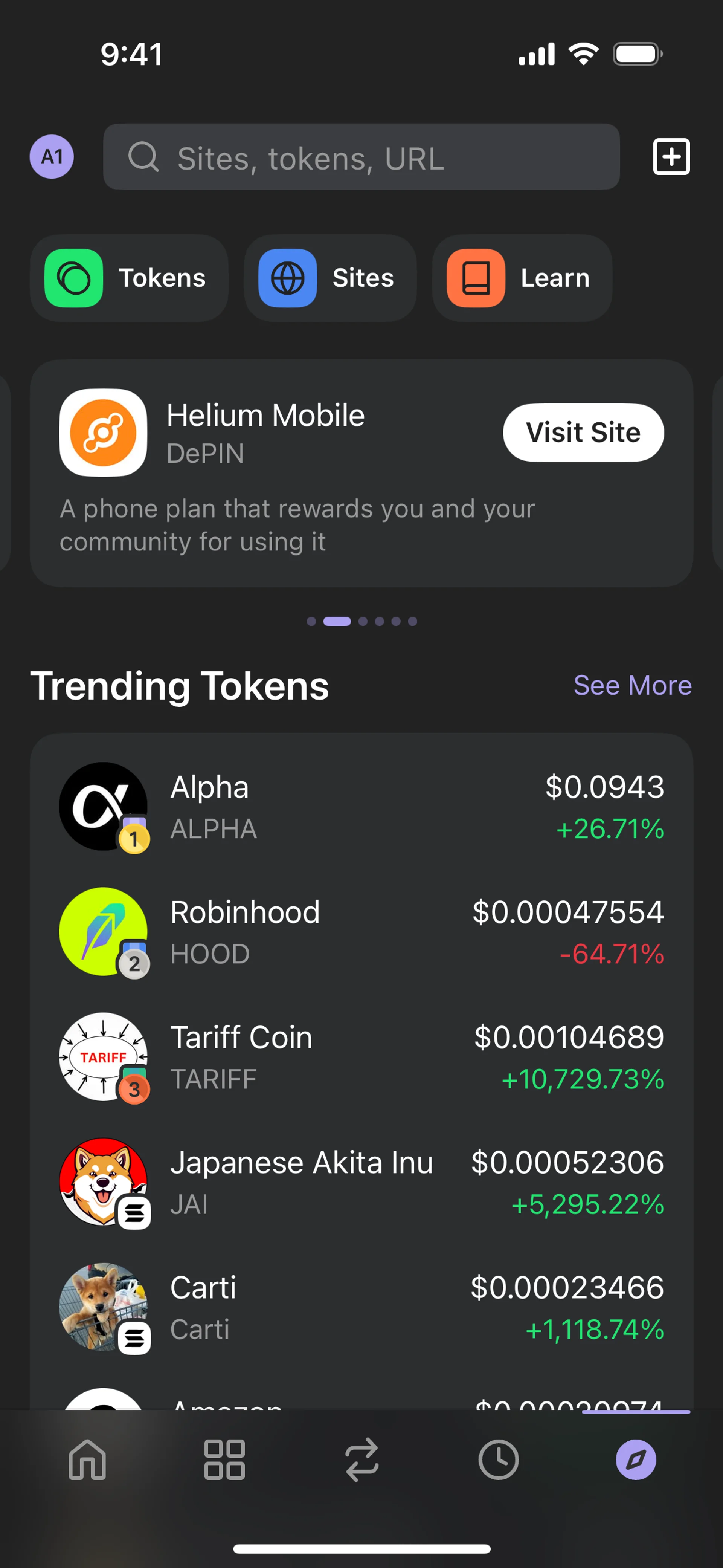Select the Sites chip

330,278
